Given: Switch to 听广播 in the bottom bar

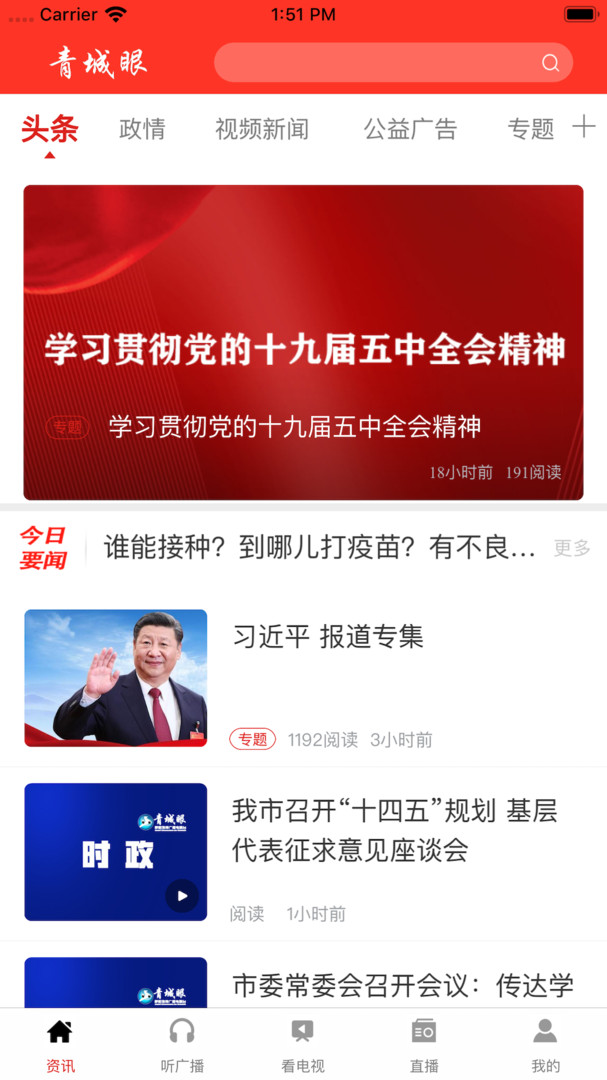Looking at the screenshot, I should [x=182, y=1044].
